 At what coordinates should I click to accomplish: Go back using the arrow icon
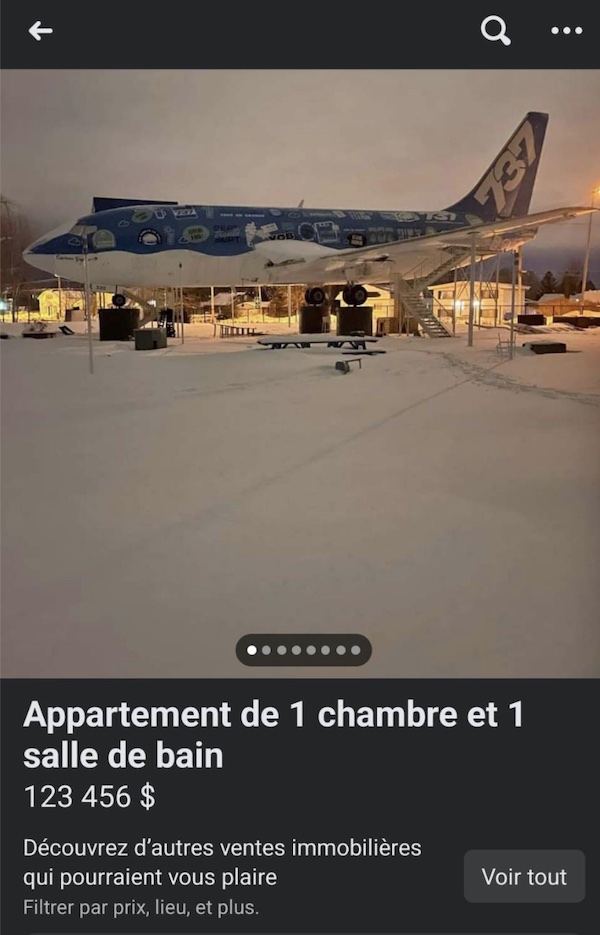[x=40, y=31]
